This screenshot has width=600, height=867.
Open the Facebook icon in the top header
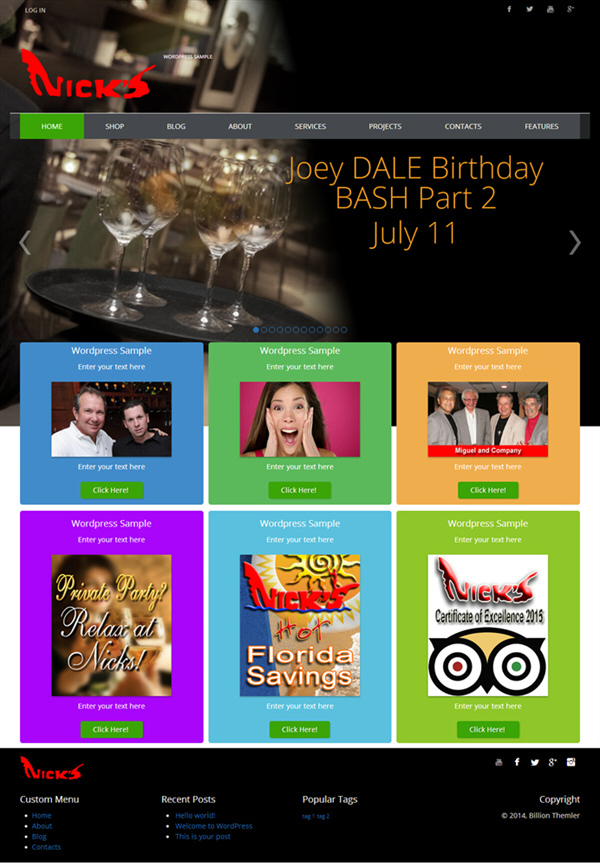[x=508, y=9]
